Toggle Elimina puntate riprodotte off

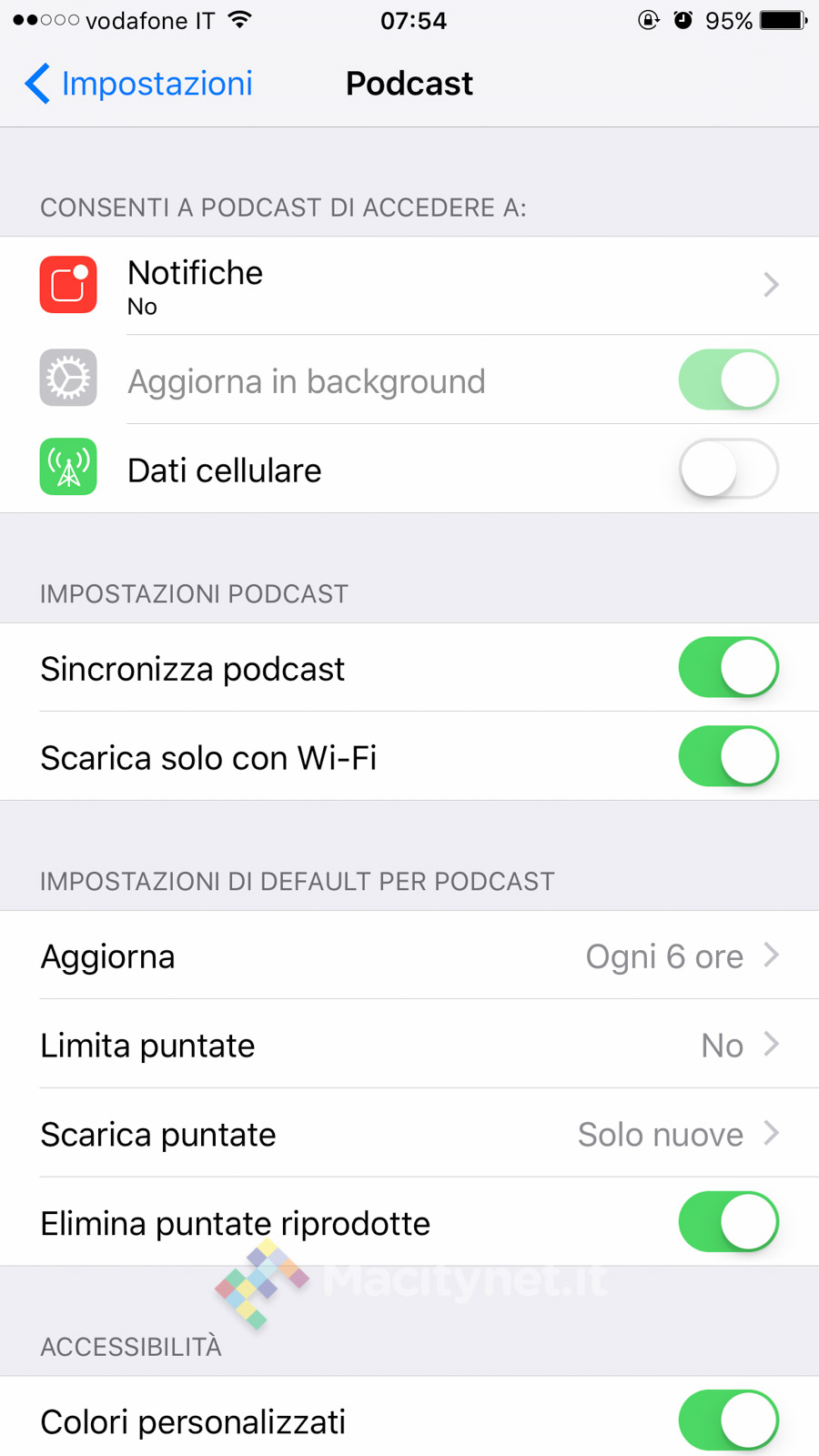click(x=728, y=1222)
